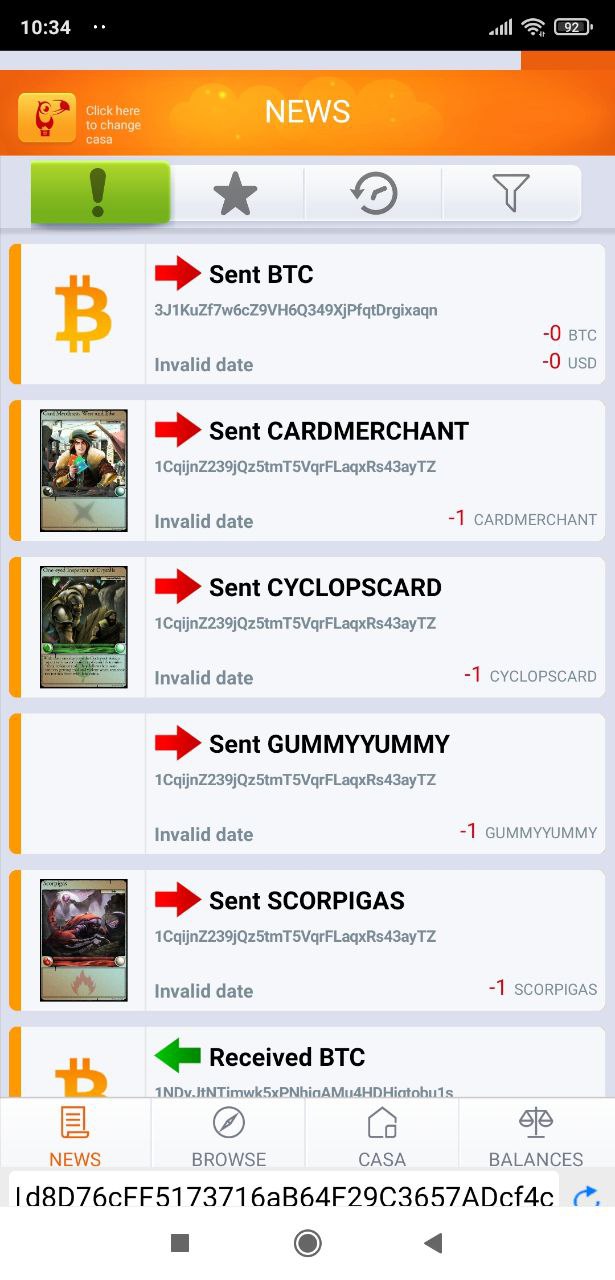The height and width of the screenshot is (1280, 615).
Task: Open the Sent GUMMYYUMMY transaction
Action: coord(307,784)
